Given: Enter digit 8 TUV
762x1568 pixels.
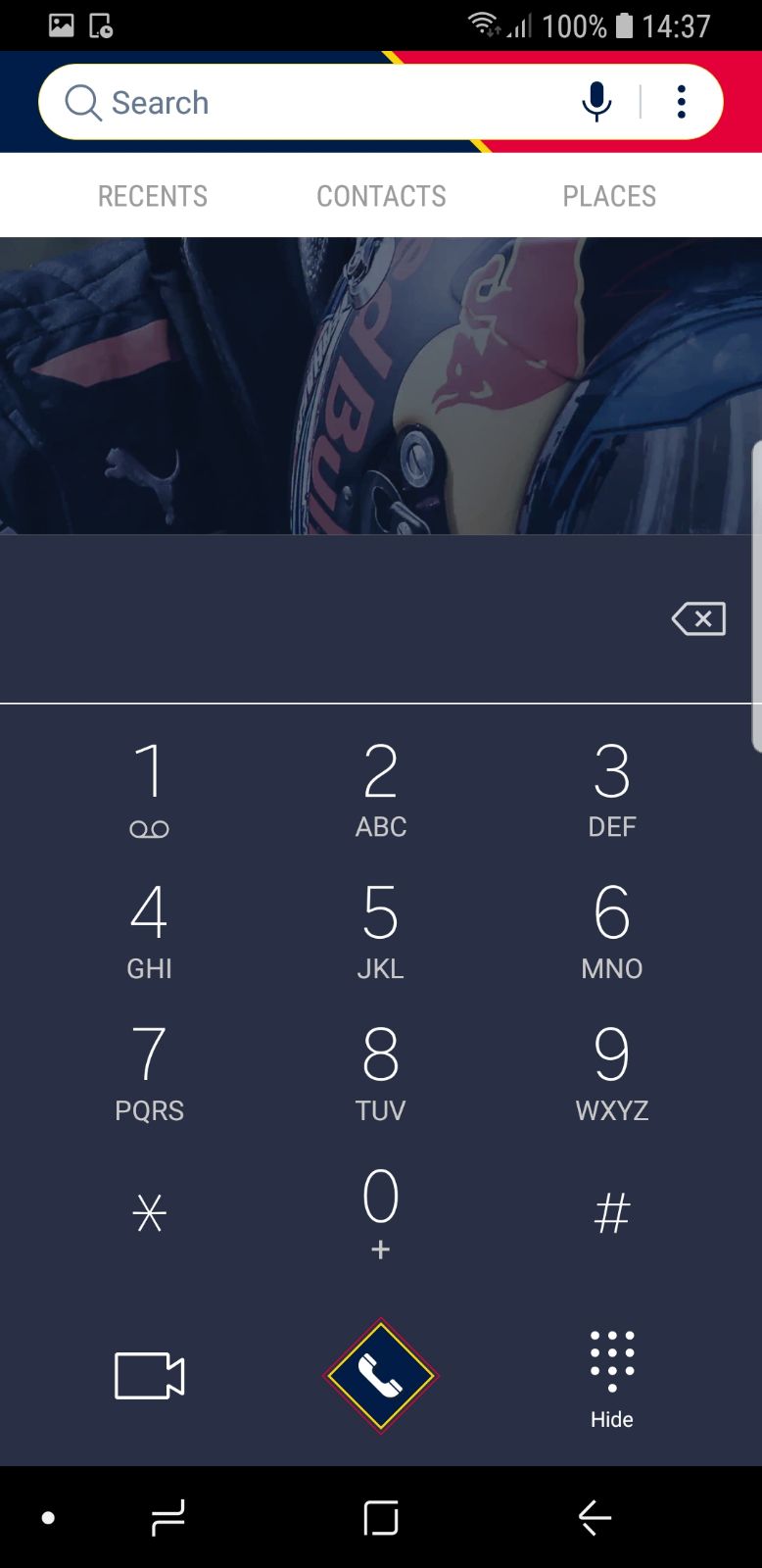Looking at the screenshot, I should coord(381,1073).
